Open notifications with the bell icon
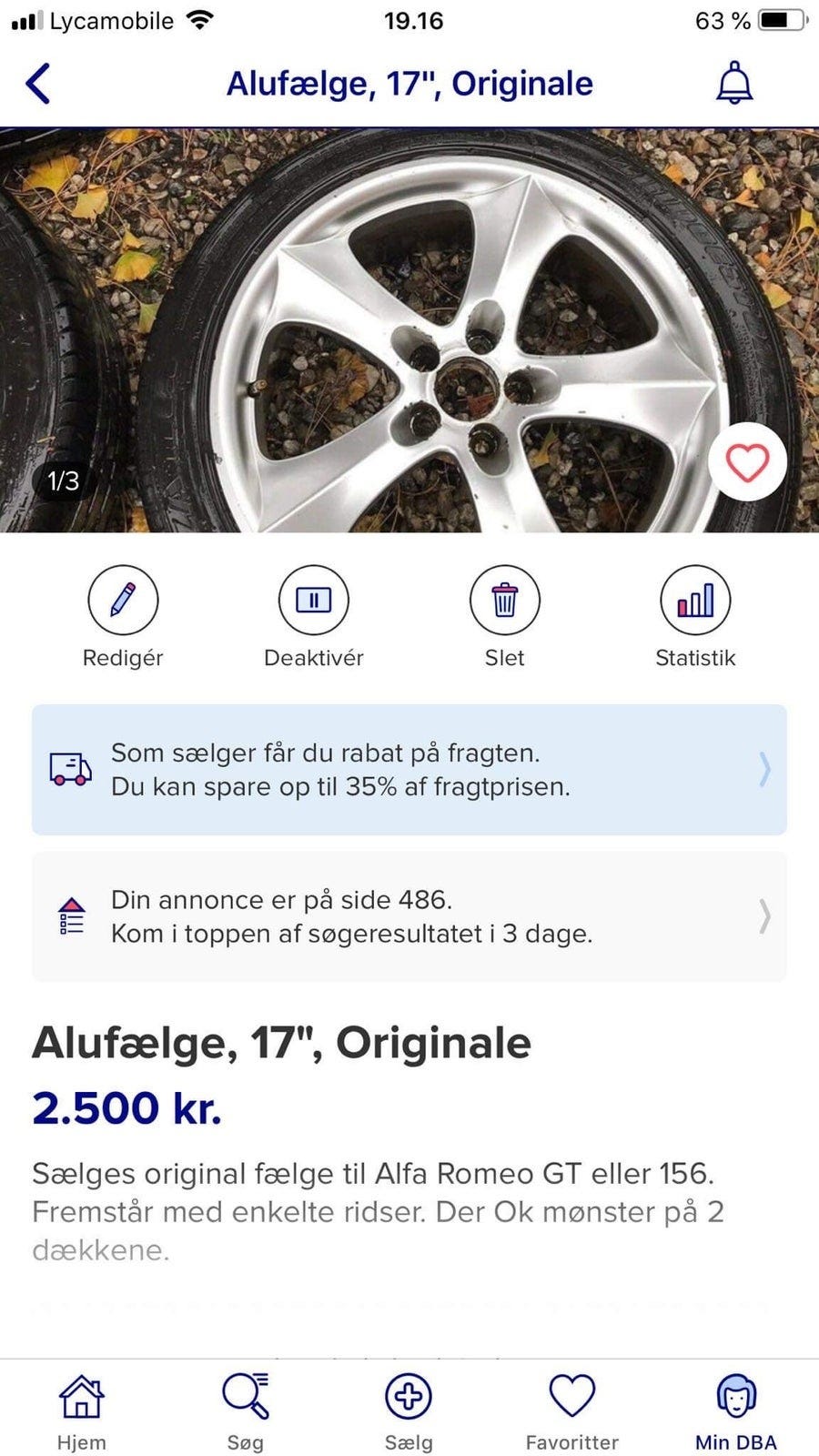The width and height of the screenshot is (819, 1456). 733,82
